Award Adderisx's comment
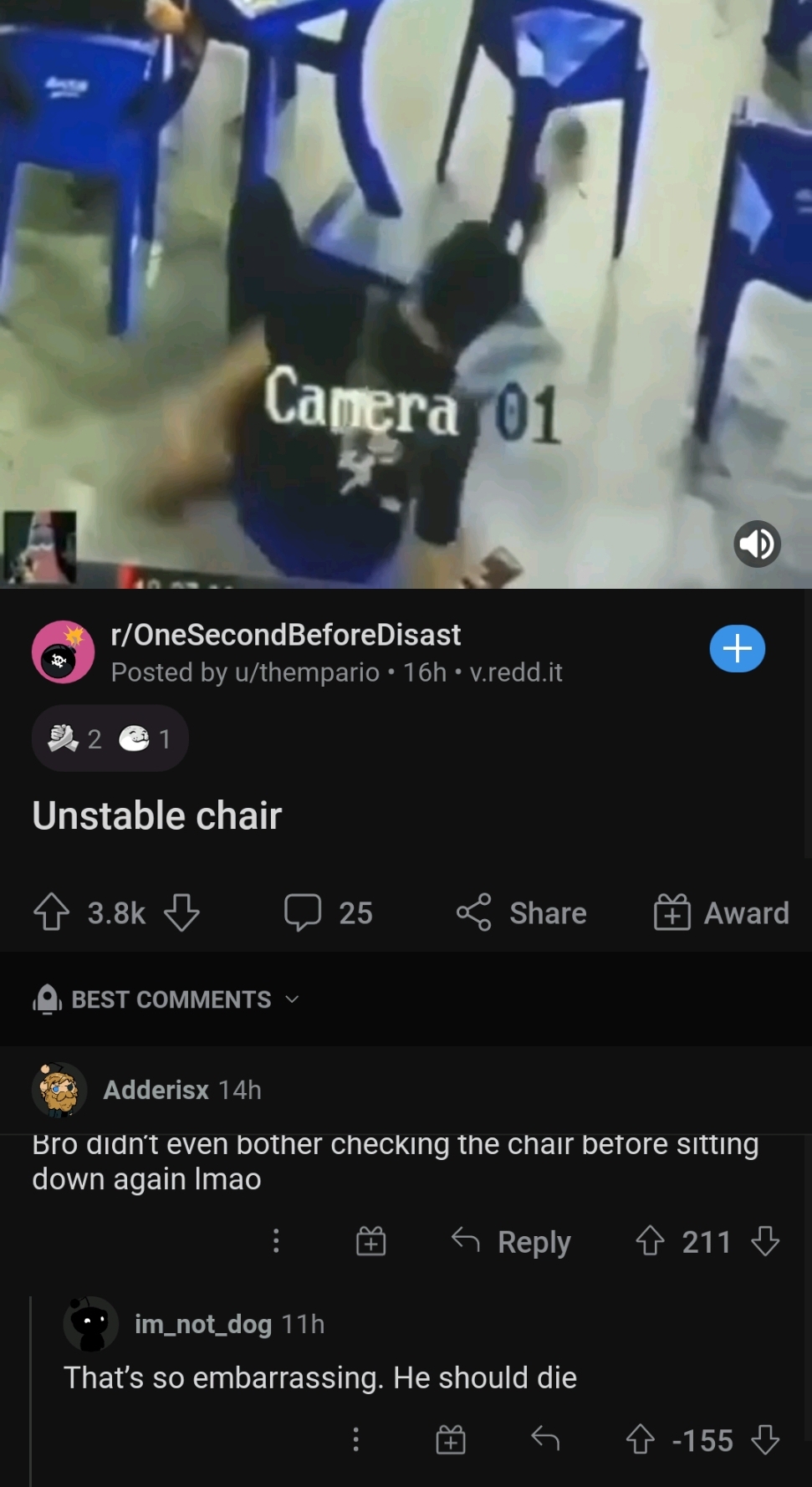812x1487 pixels. click(371, 1241)
